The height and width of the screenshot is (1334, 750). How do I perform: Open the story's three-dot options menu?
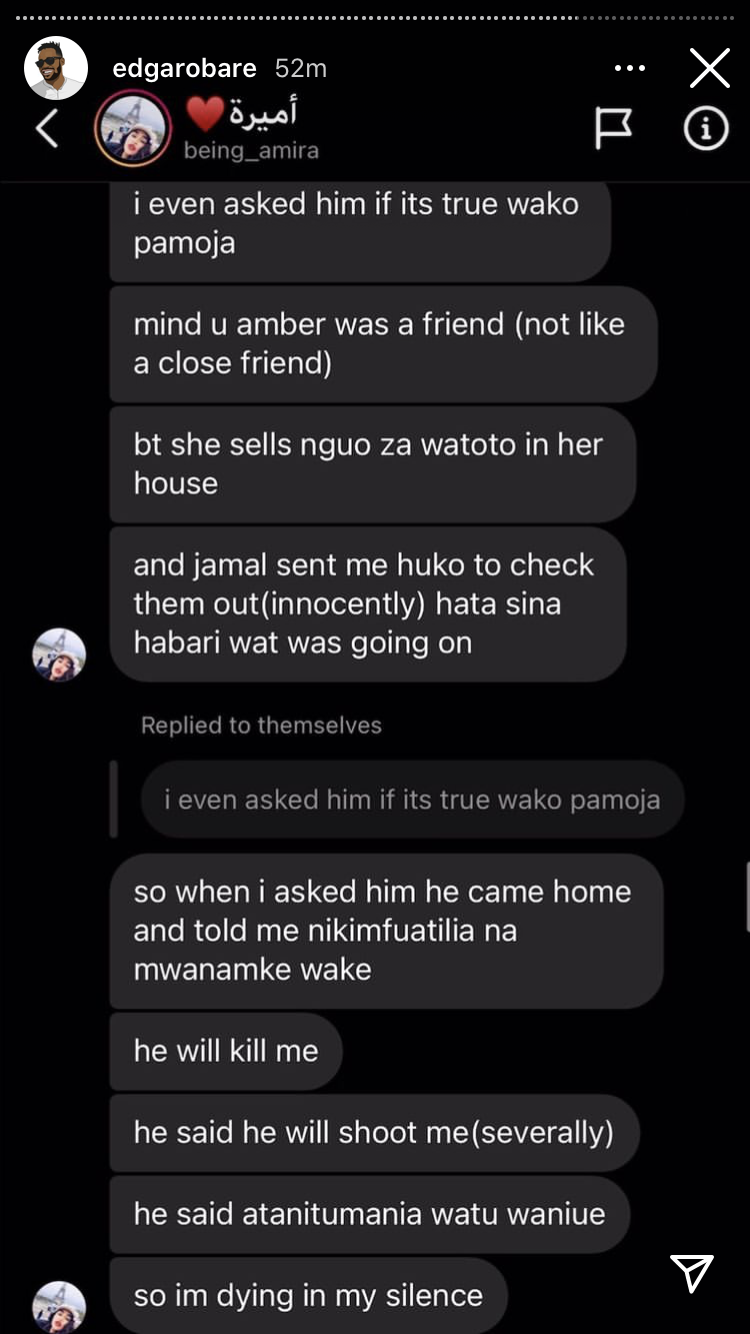pyautogui.click(x=630, y=68)
